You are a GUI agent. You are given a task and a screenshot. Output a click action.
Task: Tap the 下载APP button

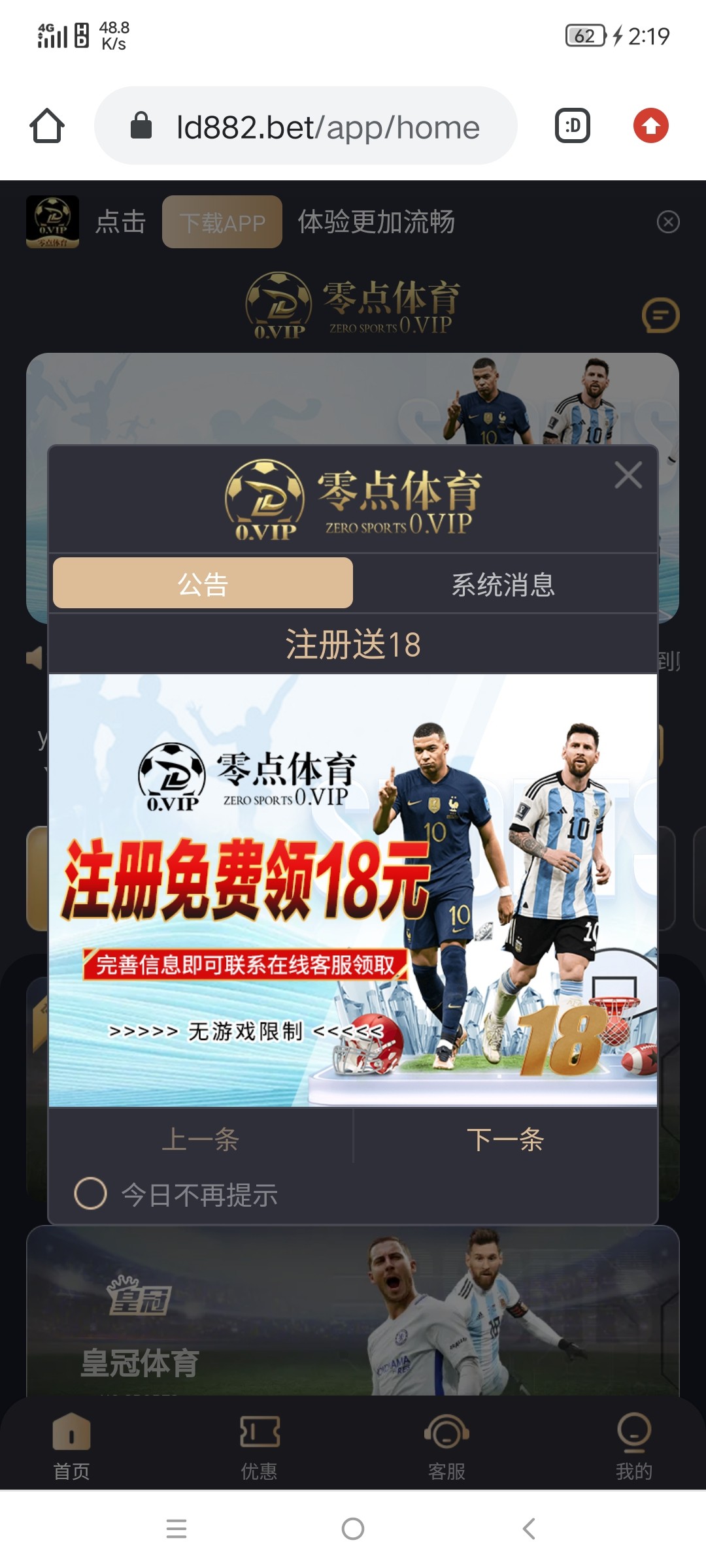(x=222, y=222)
